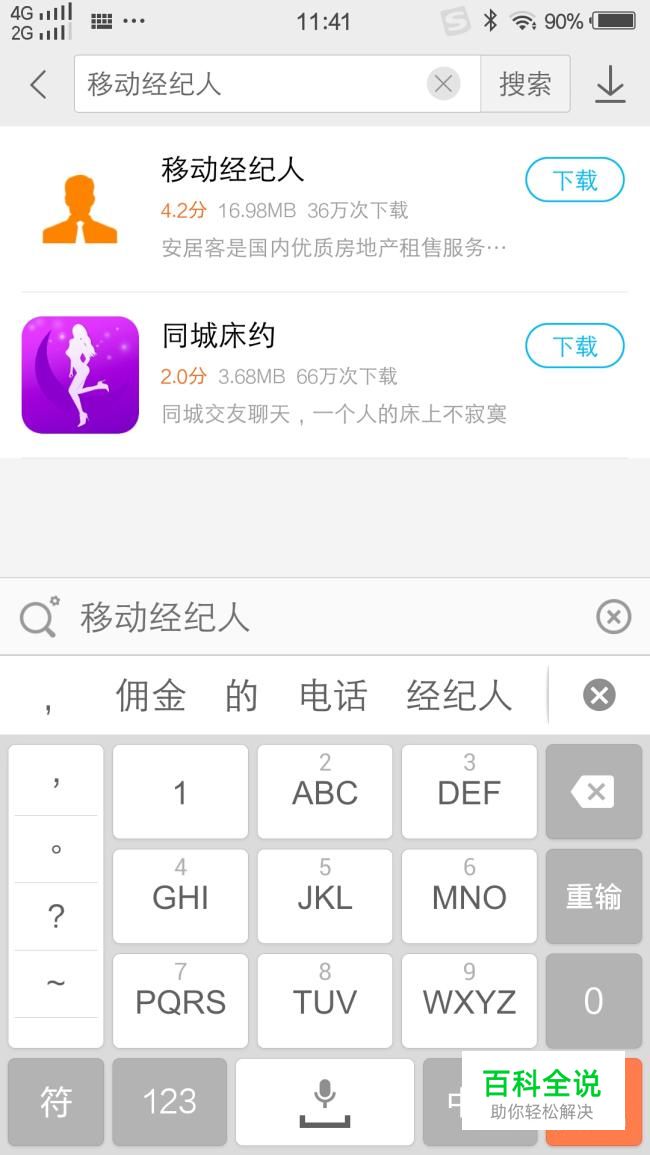Dismiss the suggestion bar with the X
650x1155 pixels.
click(599, 695)
